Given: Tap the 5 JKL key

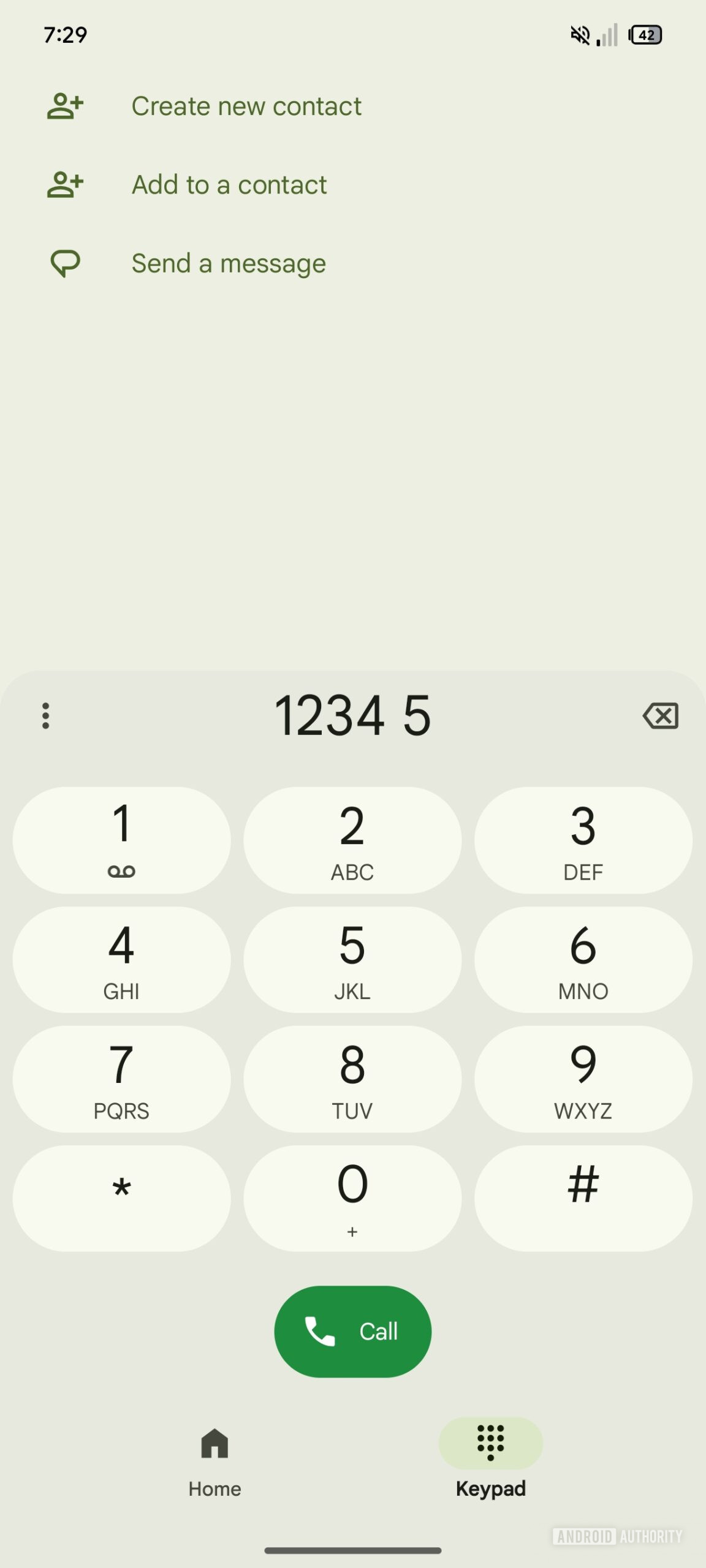Looking at the screenshot, I should coord(352,959).
